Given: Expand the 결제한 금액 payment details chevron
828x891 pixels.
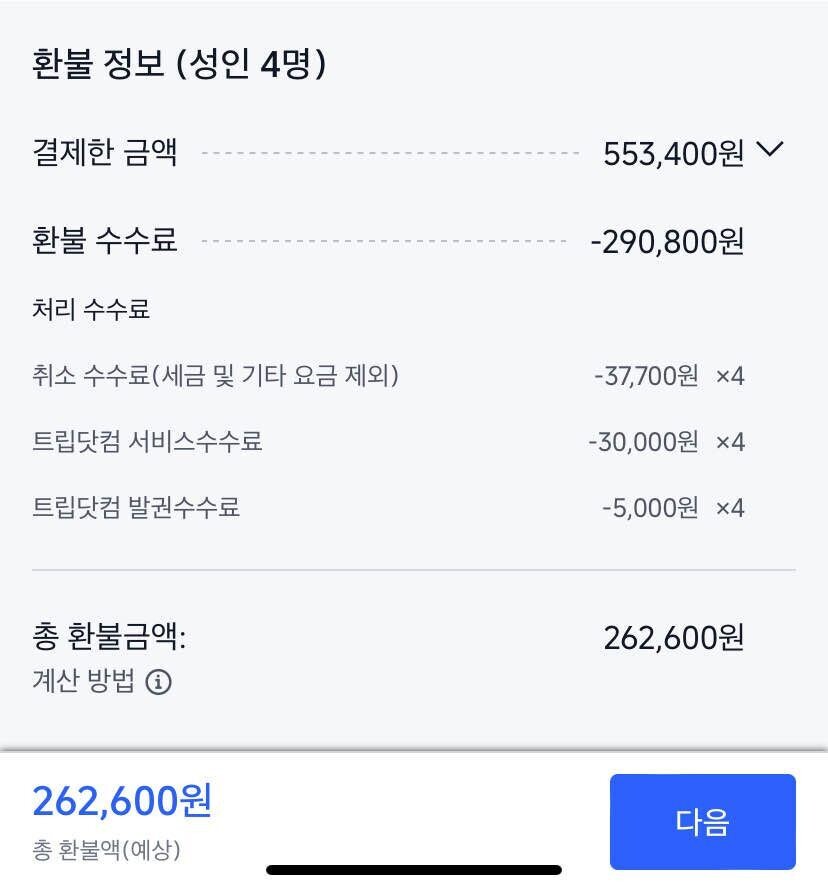Looking at the screenshot, I should [x=771, y=151].
